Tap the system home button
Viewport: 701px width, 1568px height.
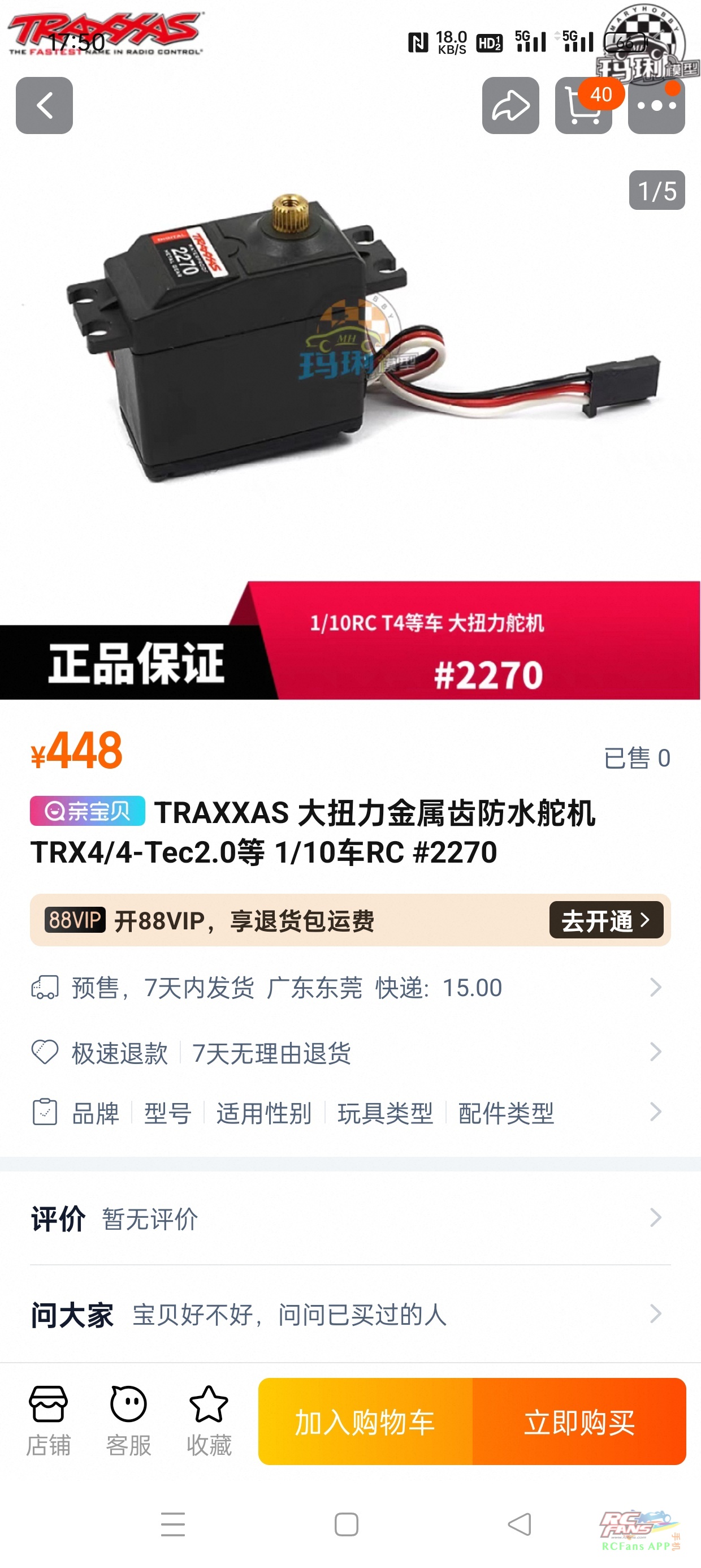pos(346,1525)
